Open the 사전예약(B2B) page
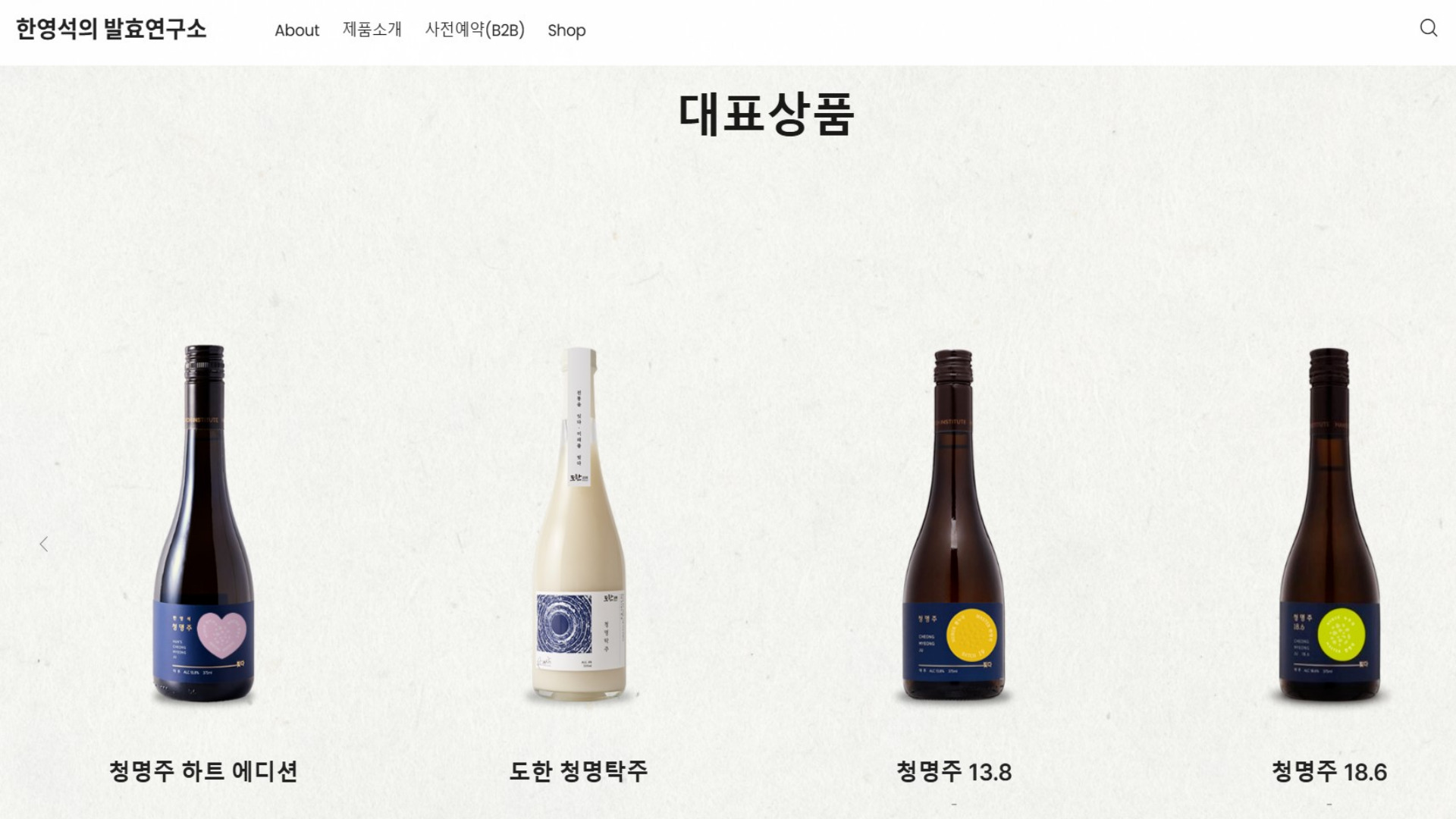The width and height of the screenshot is (1456, 819). [475, 30]
